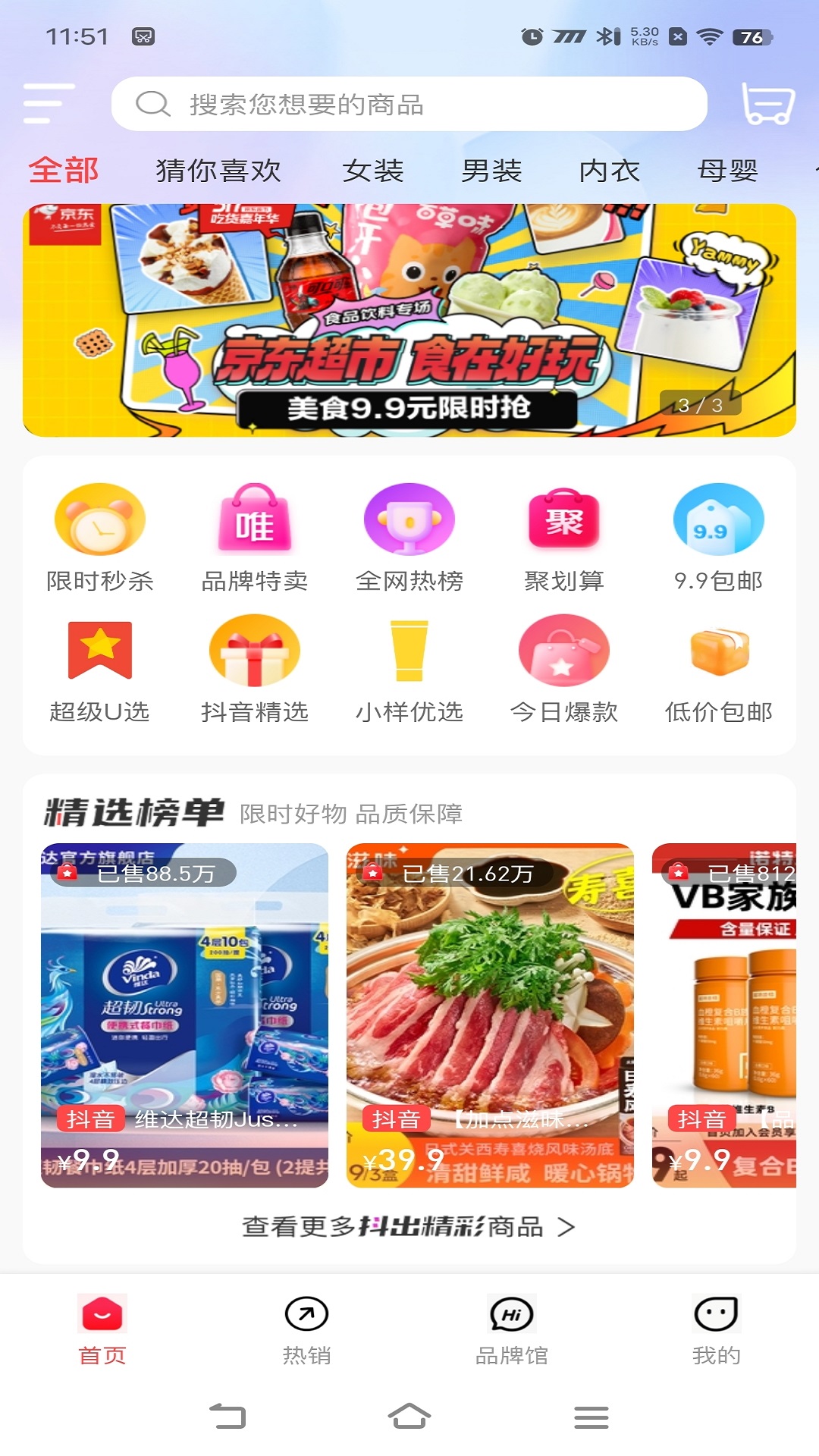Open the ¥39.9 寿喜烧 product card
819x1456 pixels.
pyautogui.click(x=490, y=1015)
